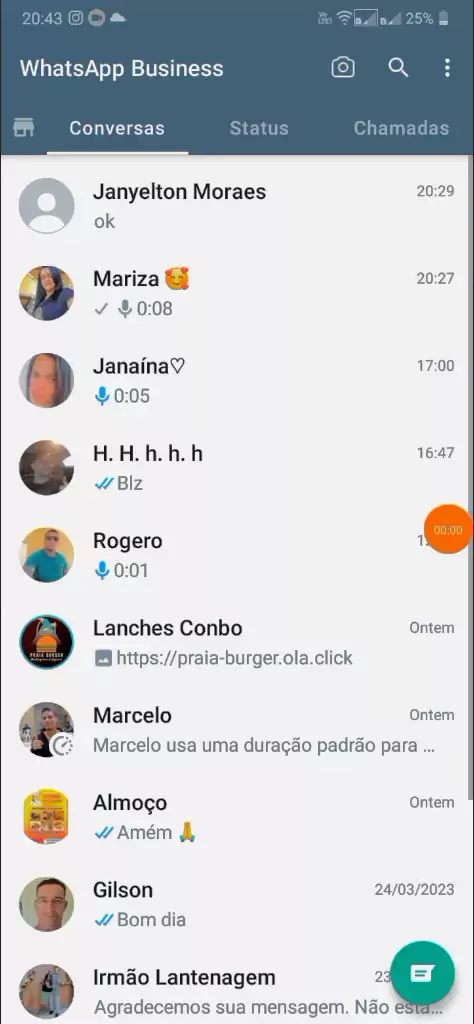
Task: Open the three-dot overflow menu
Action: (x=447, y=67)
